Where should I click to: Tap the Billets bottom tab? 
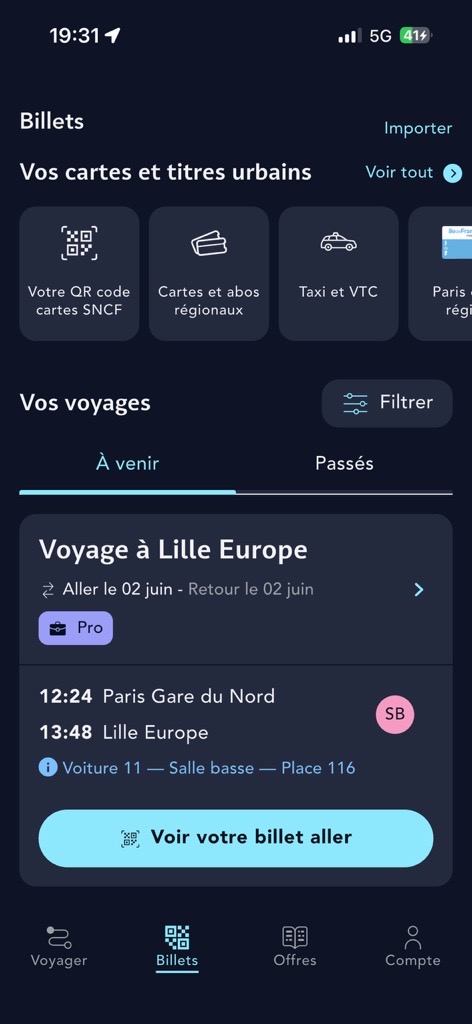tap(177, 946)
